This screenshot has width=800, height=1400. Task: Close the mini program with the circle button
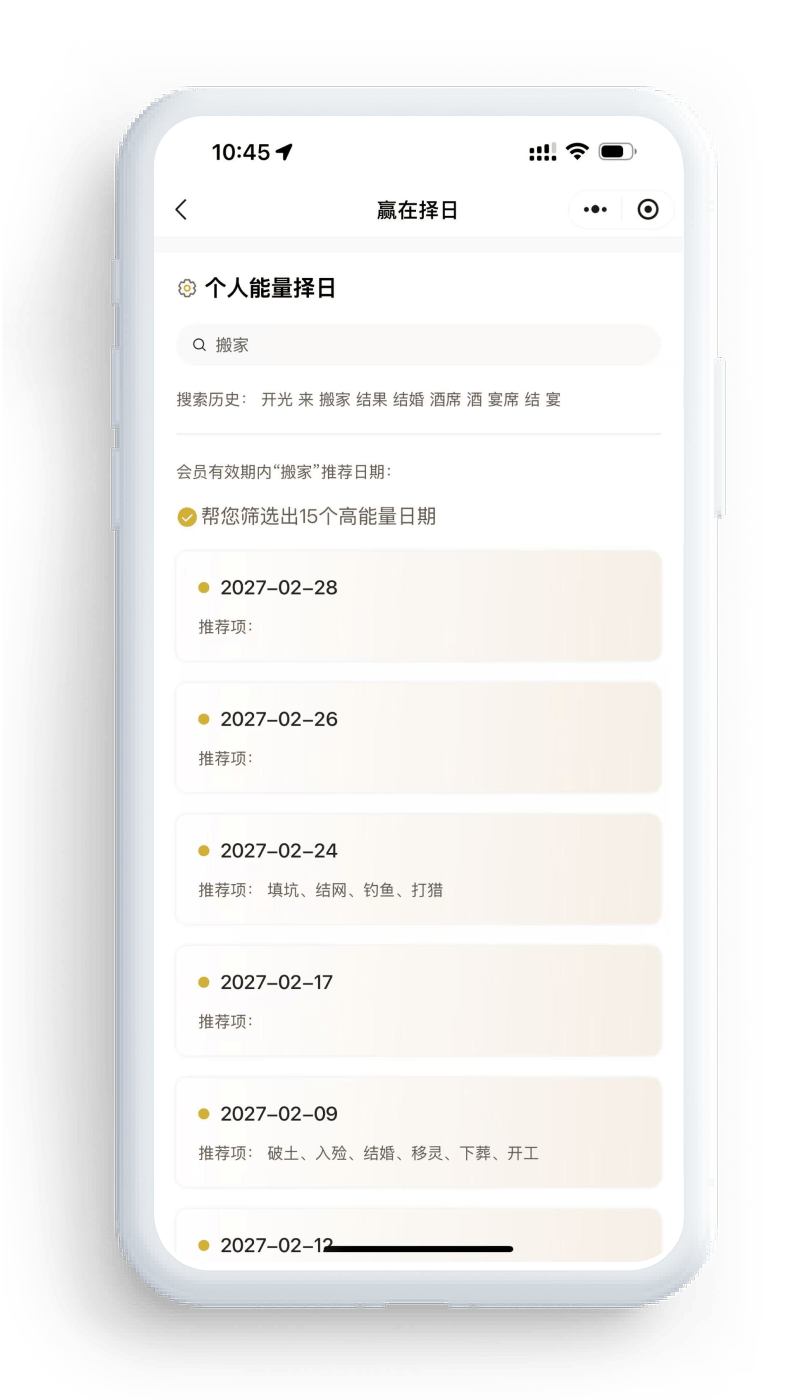tap(648, 209)
